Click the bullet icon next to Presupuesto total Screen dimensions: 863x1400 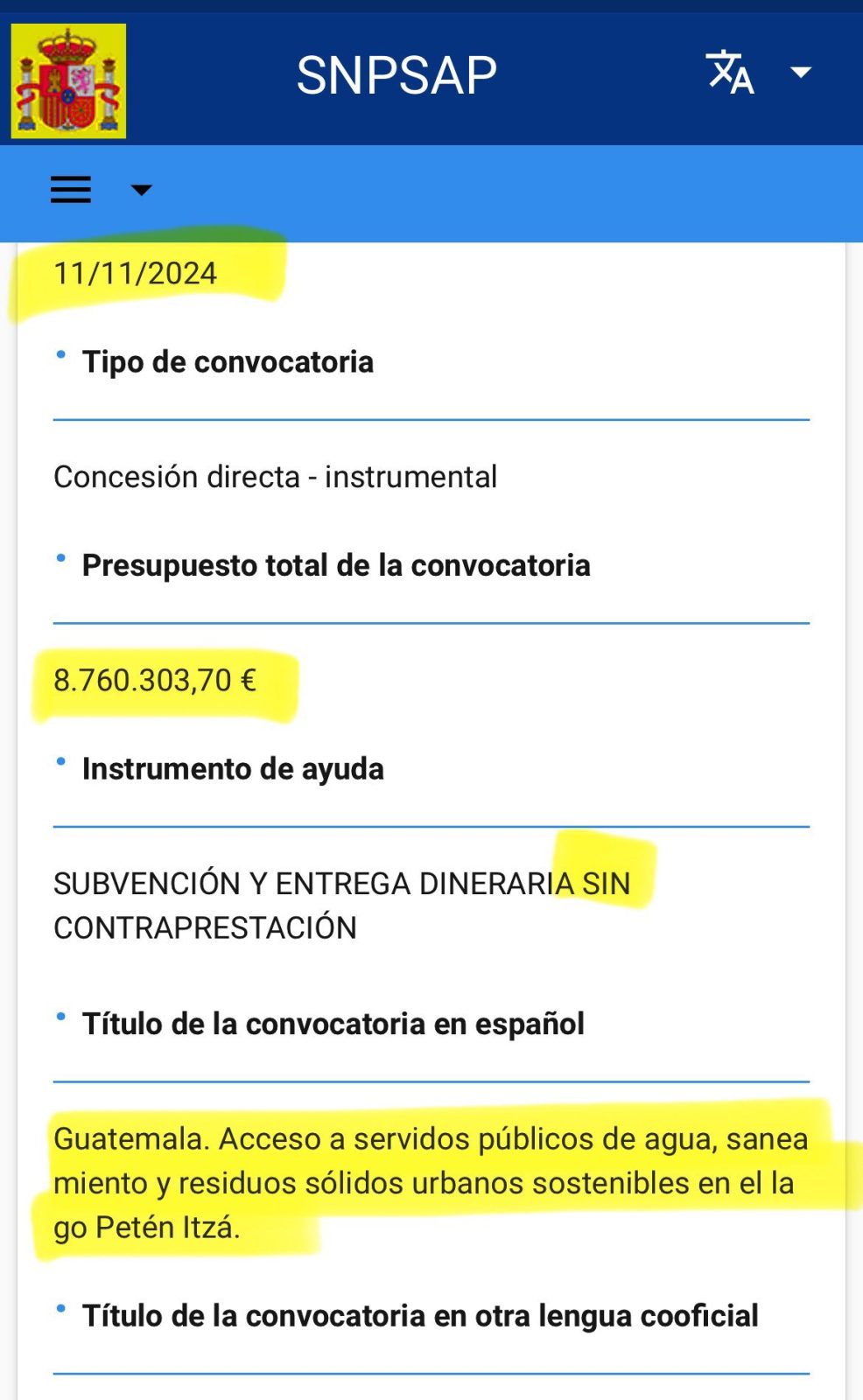[60, 556]
